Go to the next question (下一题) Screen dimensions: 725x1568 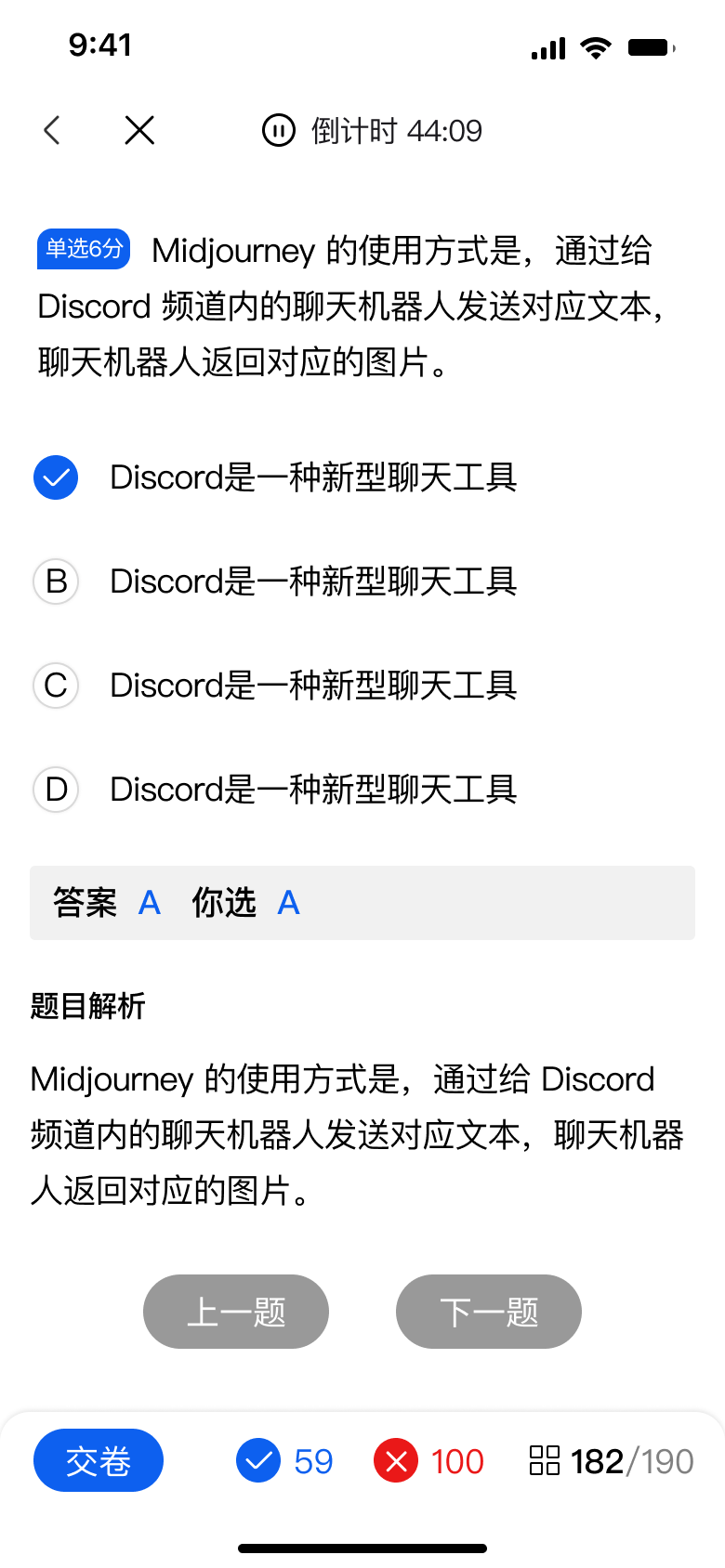489,1312
